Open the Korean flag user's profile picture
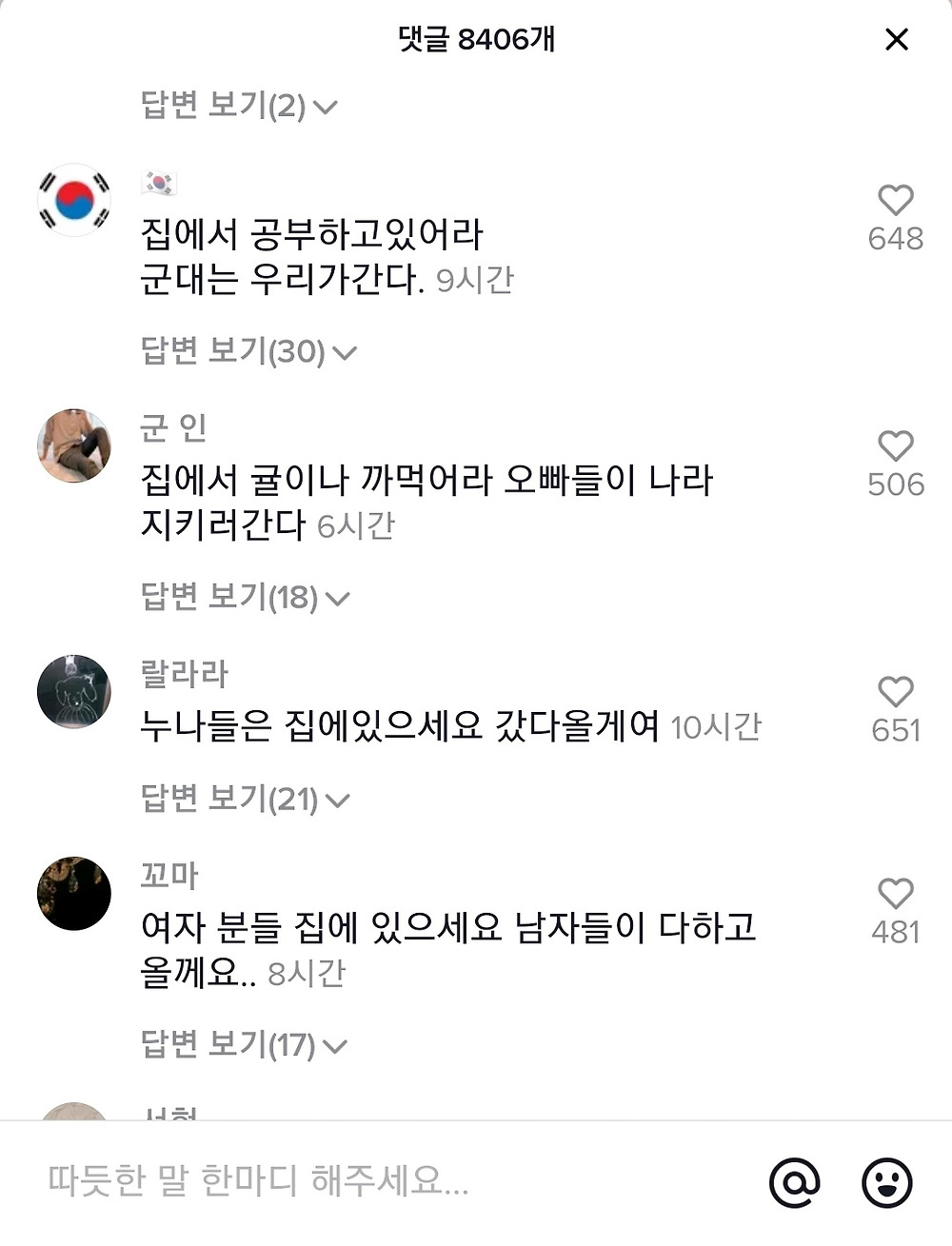This screenshot has width=952, height=1246. (x=74, y=200)
